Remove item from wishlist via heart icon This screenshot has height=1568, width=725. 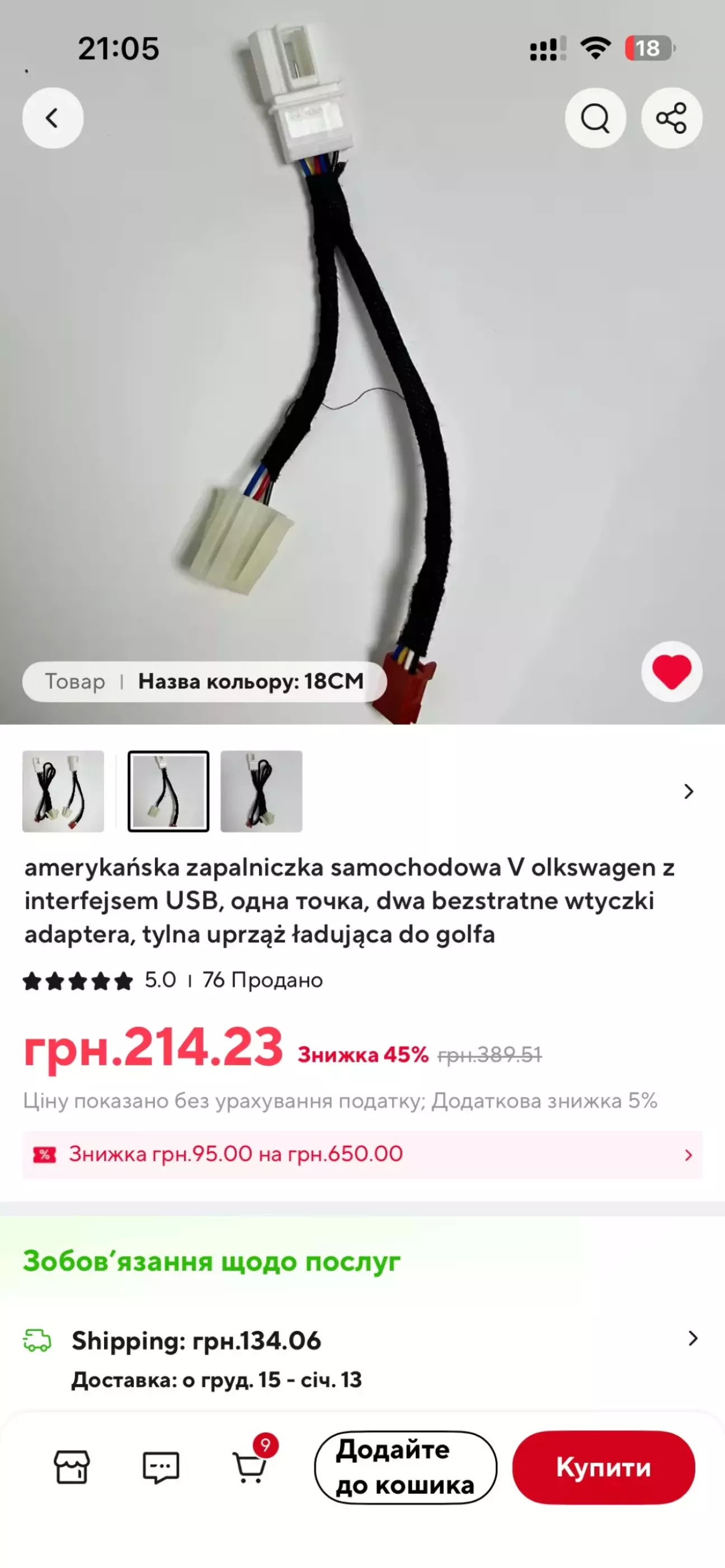671,672
